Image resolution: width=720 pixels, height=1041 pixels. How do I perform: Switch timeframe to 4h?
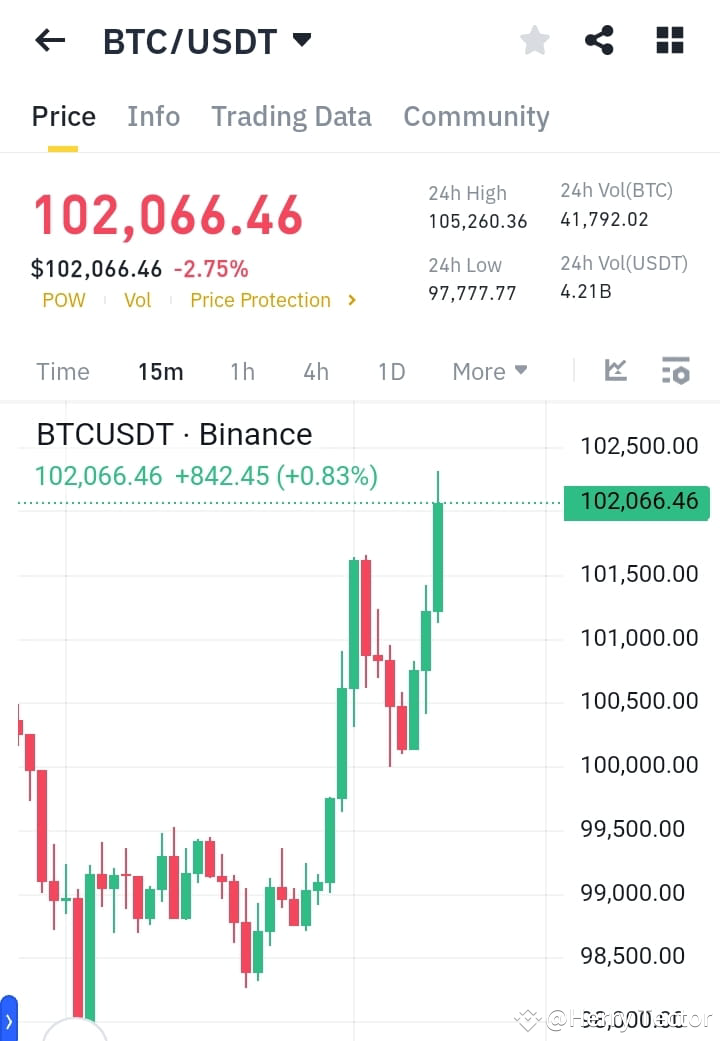coord(315,371)
